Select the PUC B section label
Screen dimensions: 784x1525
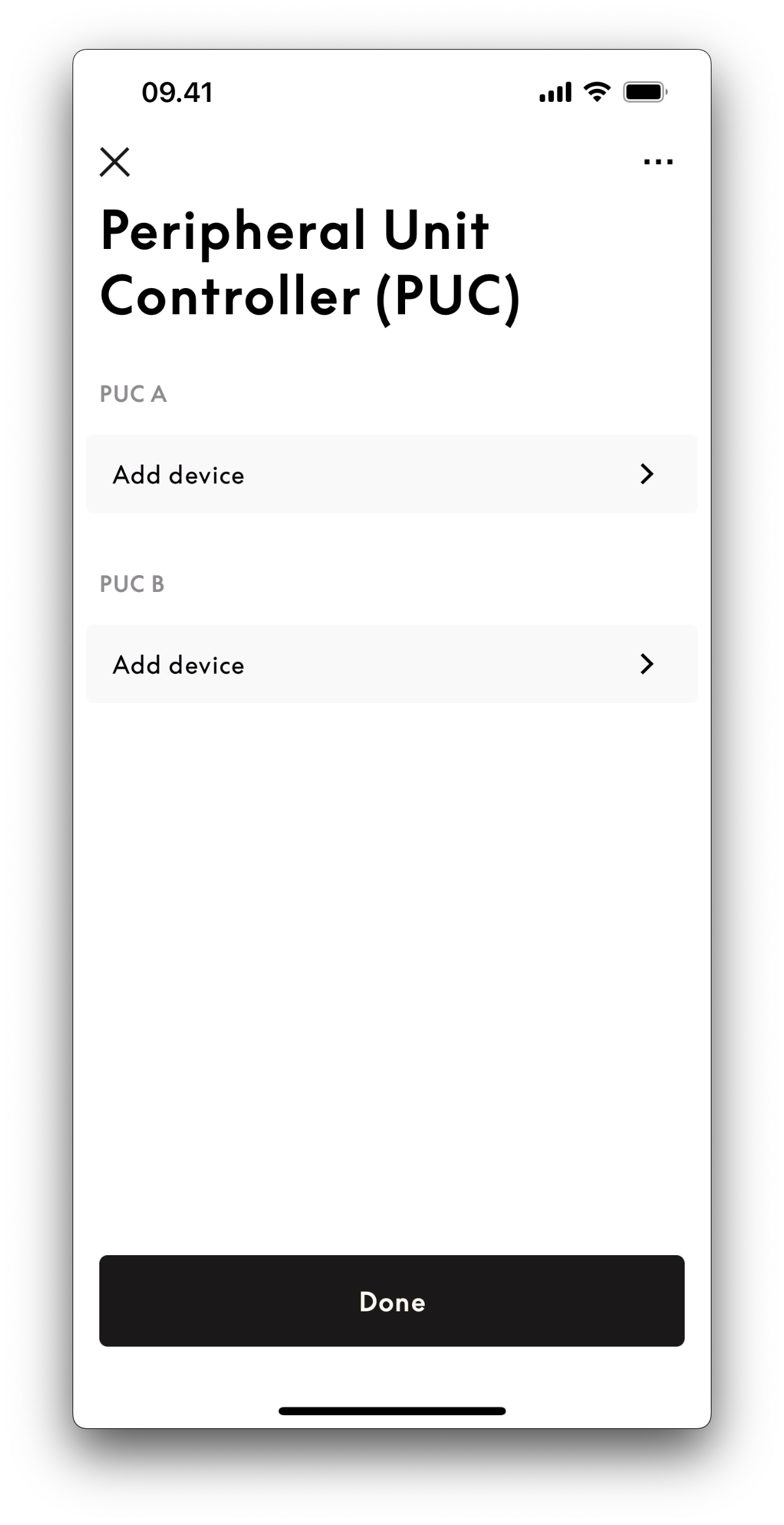pyautogui.click(x=133, y=584)
